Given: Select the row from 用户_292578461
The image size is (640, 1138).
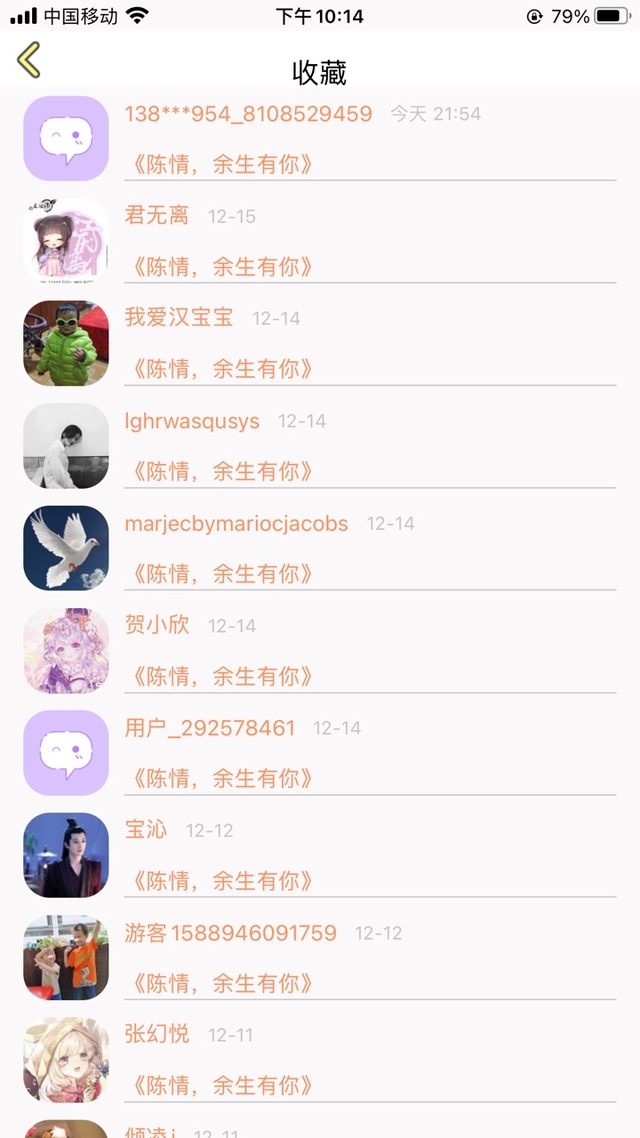Looking at the screenshot, I should point(320,753).
